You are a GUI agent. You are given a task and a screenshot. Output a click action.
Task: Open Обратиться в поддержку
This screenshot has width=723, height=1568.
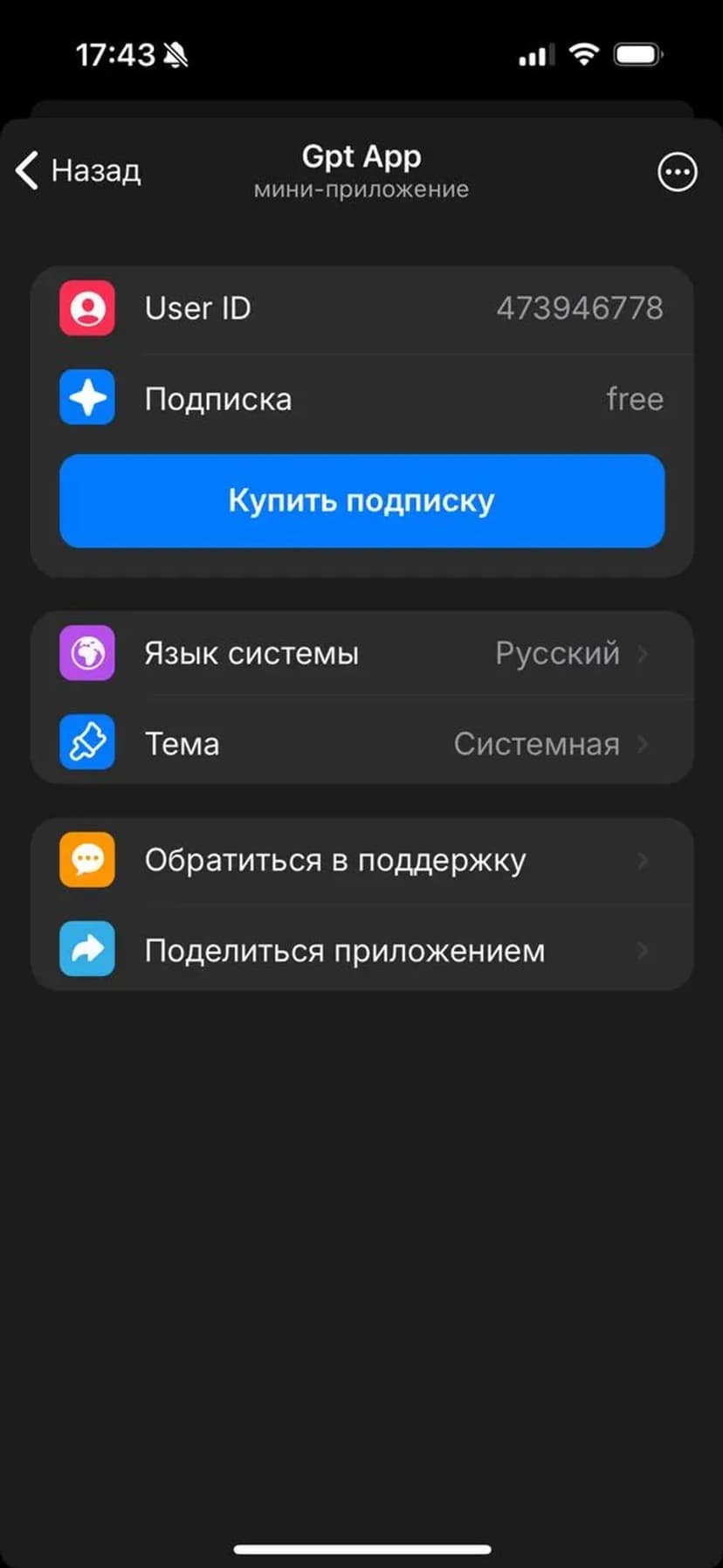[x=361, y=861]
